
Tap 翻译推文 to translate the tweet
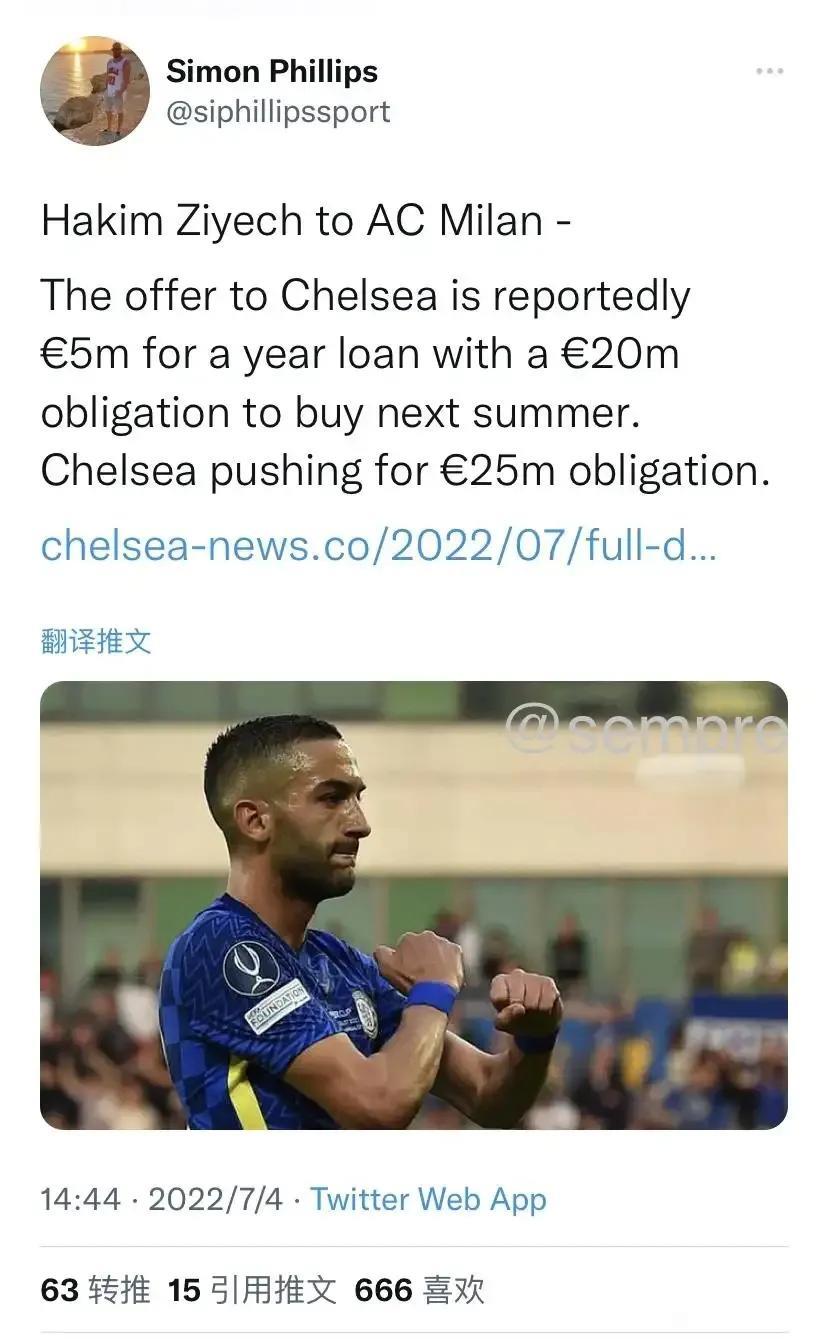[x=96, y=641]
